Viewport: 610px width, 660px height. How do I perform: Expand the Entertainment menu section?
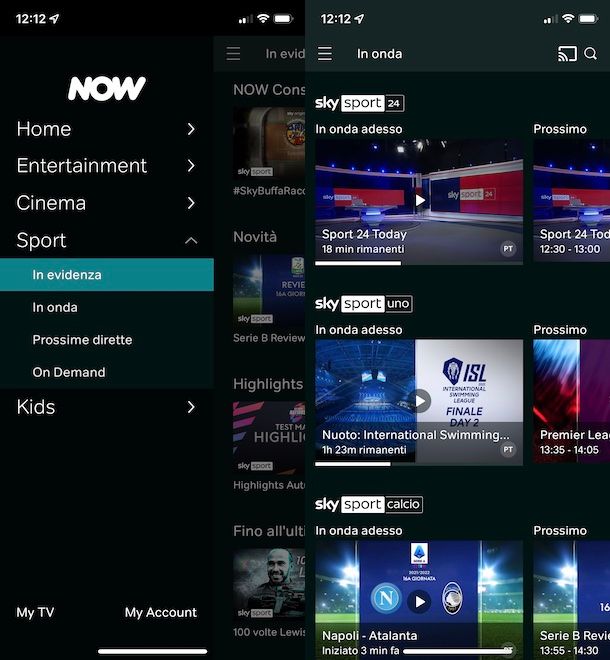coord(105,166)
